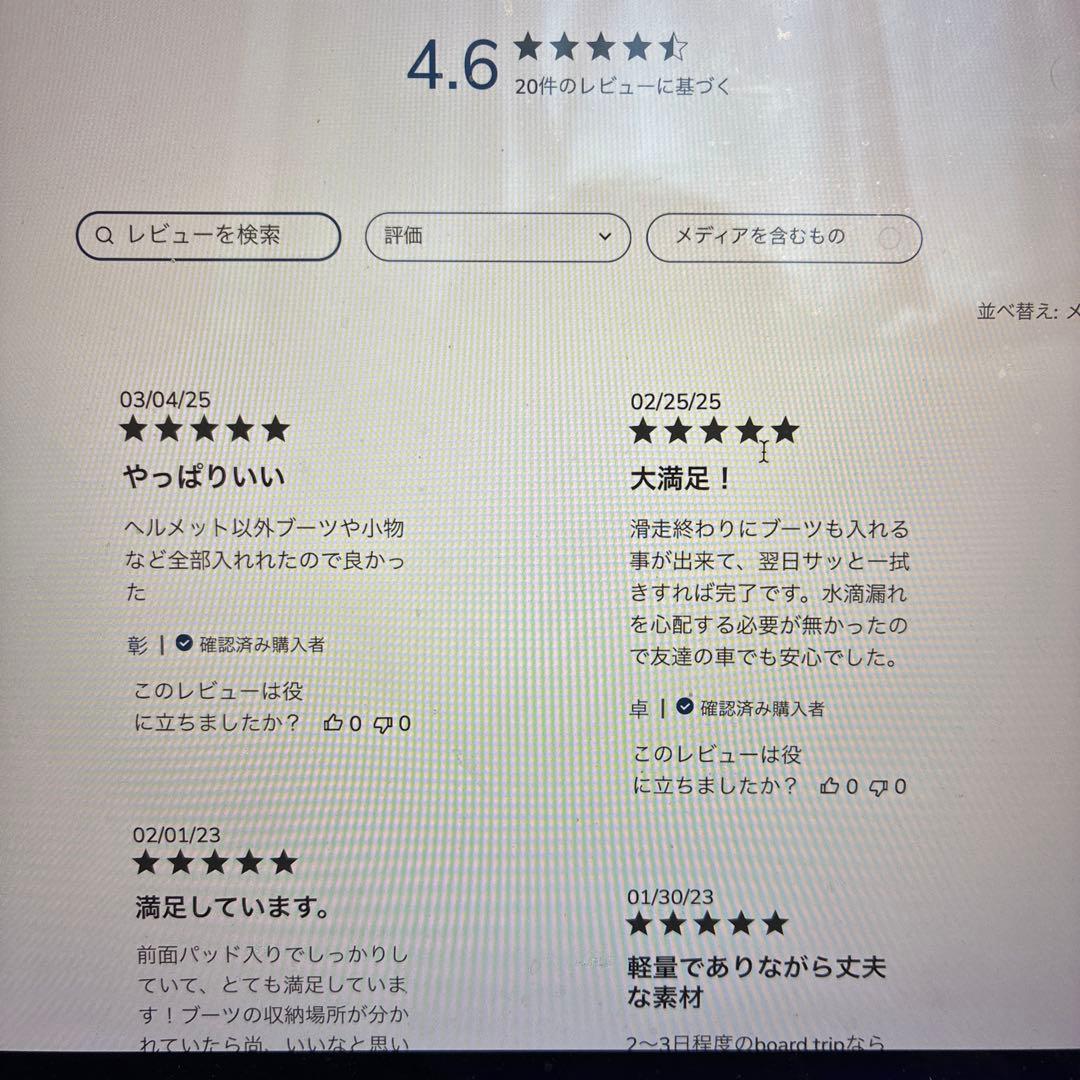Thumbs down the 大満足！ review
The width and height of the screenshot is (1080, 1080).
point(879,787)
